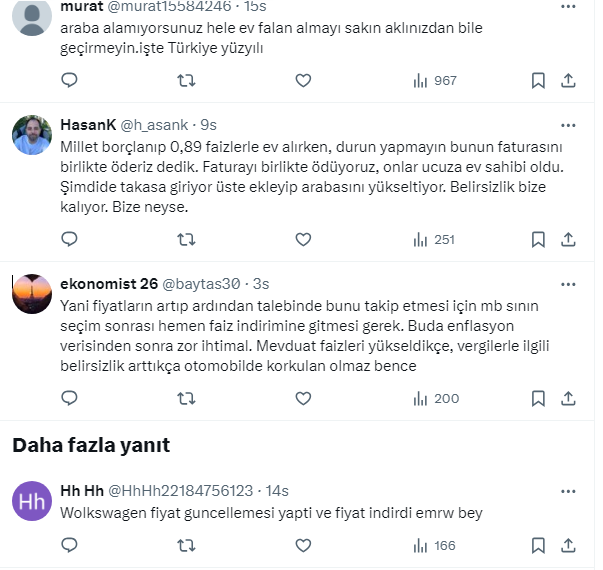This screenshot has height=570, width=603.
Task: Open more options on ekonomist 26's tweet
Action: (x=568, y=285)
